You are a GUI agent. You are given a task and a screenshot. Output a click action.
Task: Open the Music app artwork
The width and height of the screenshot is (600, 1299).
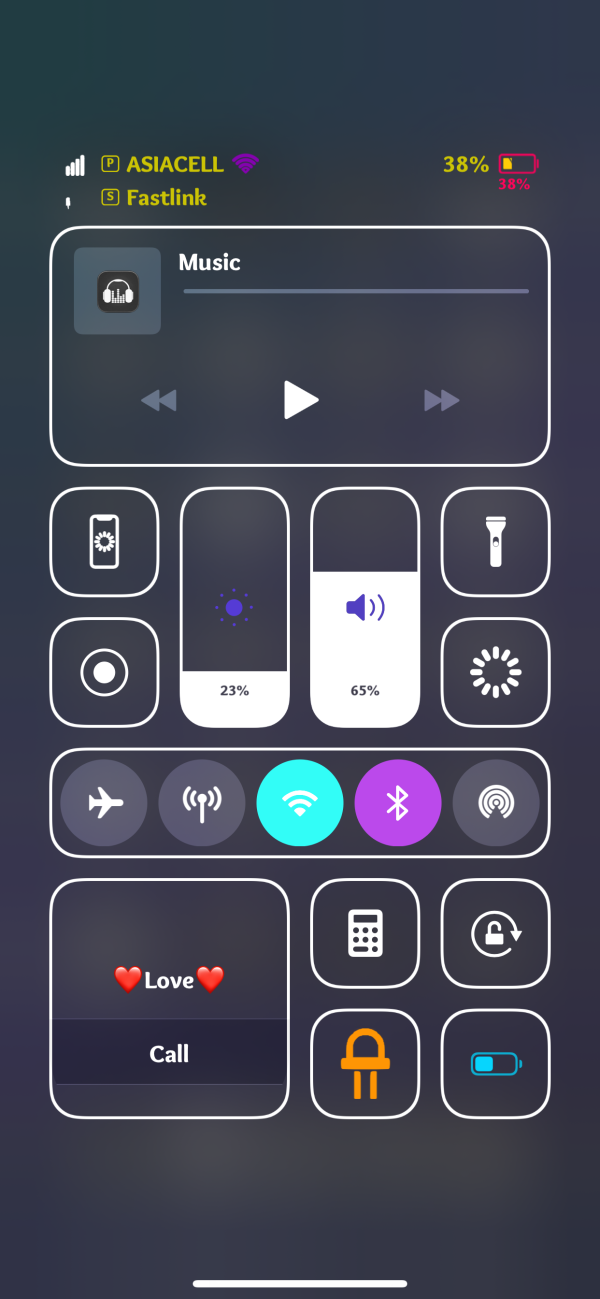117,291
